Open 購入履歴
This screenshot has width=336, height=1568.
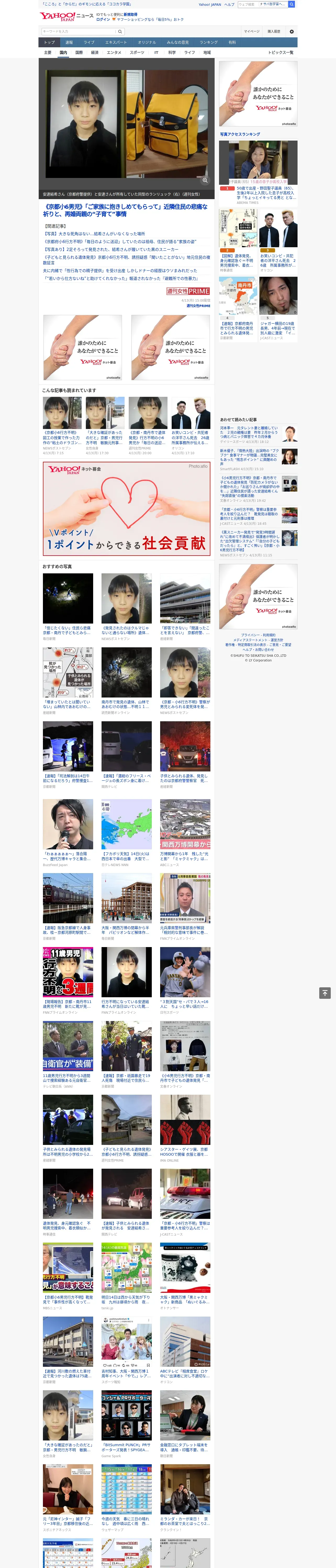pyautogui.click(x=274, y=31)
